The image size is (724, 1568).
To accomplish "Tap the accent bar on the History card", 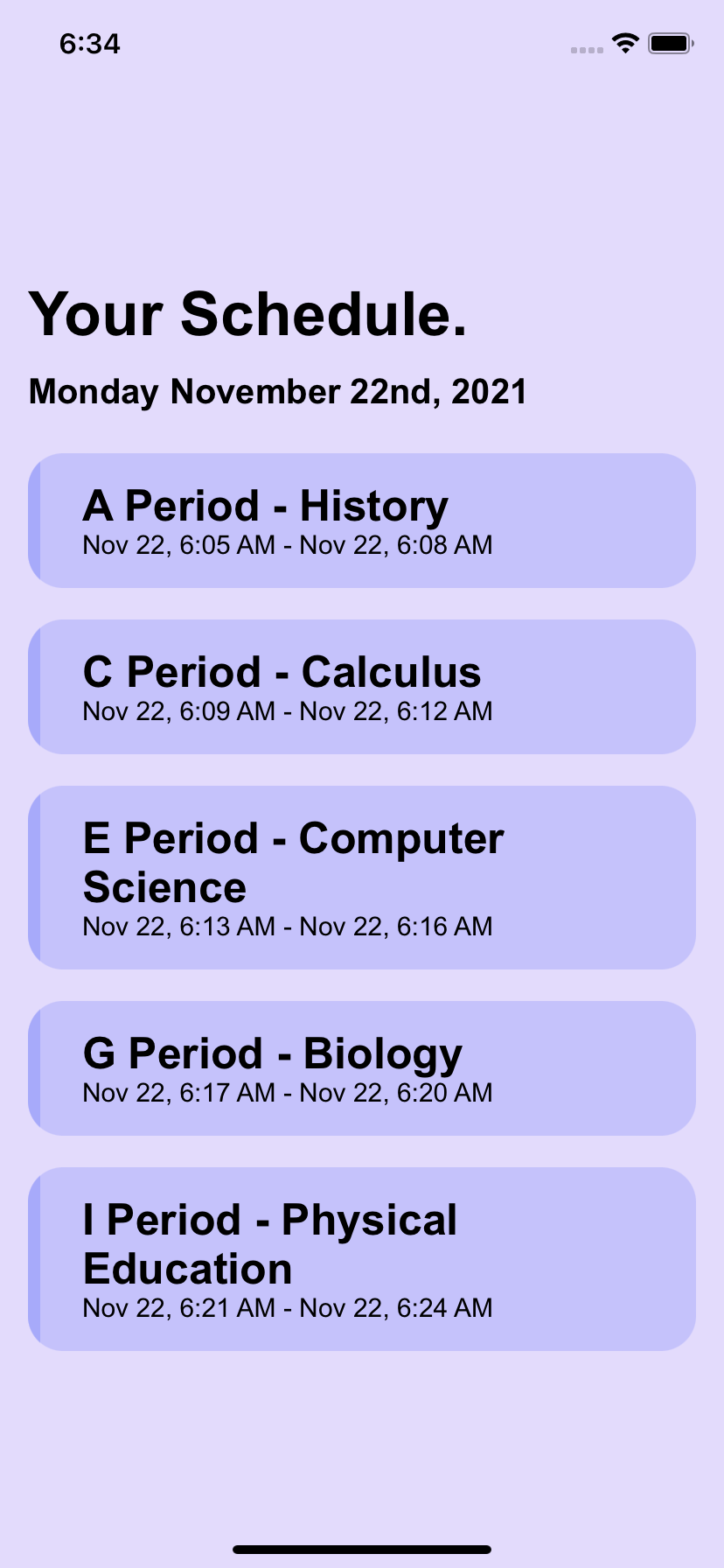I will tap(33, 520).
